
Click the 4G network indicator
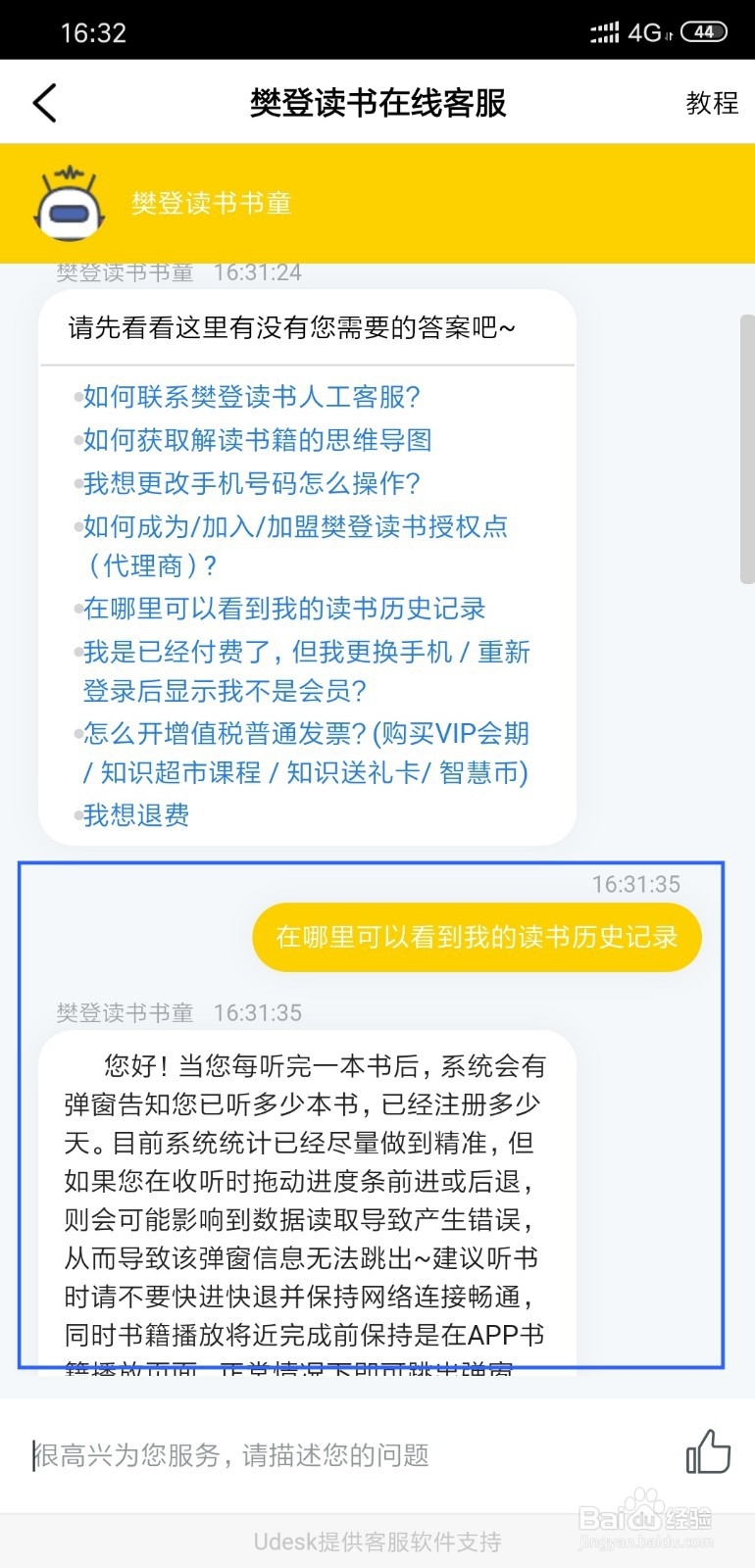pos(644,32)
